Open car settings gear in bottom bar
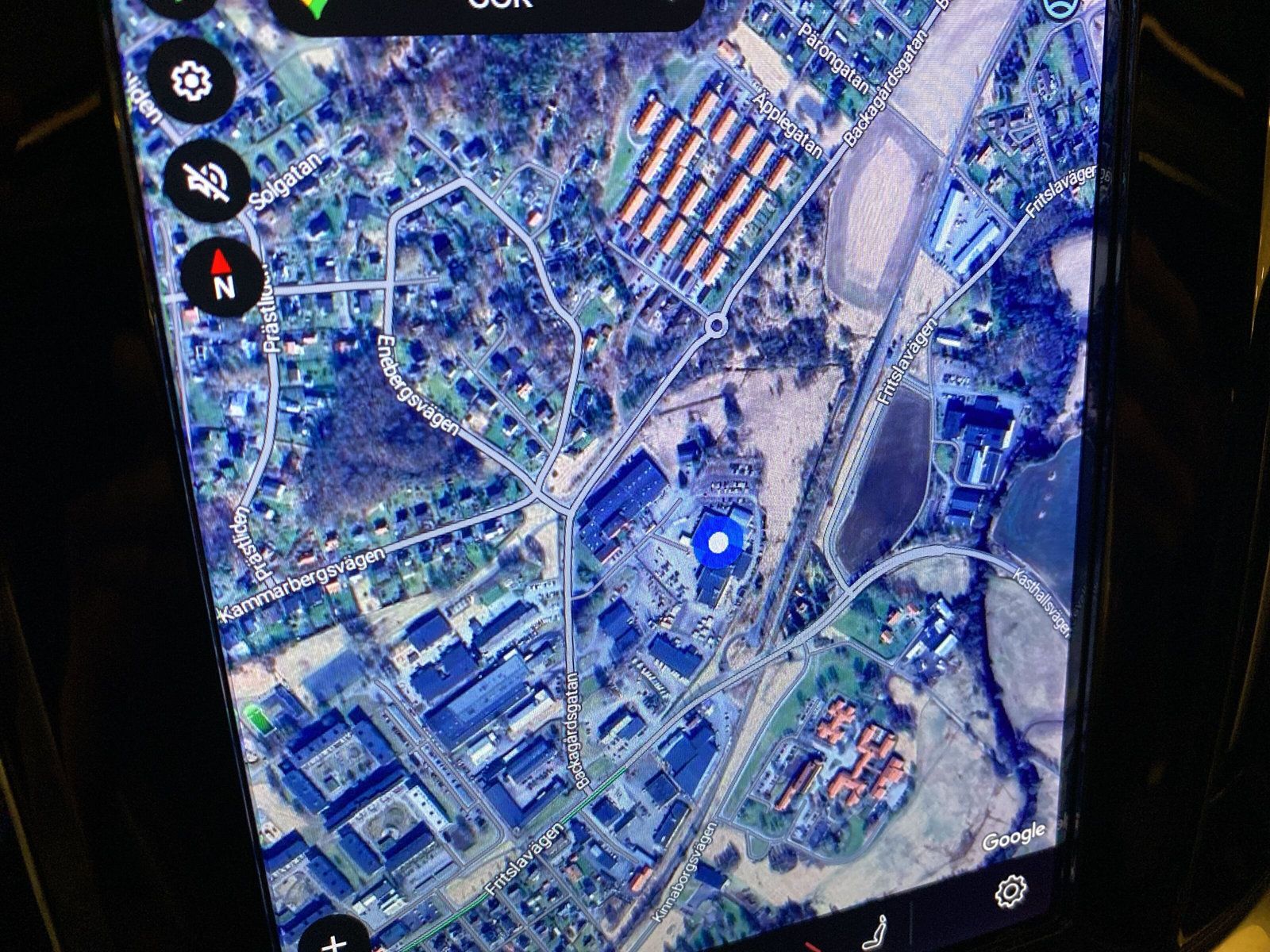 [1010, 892]
